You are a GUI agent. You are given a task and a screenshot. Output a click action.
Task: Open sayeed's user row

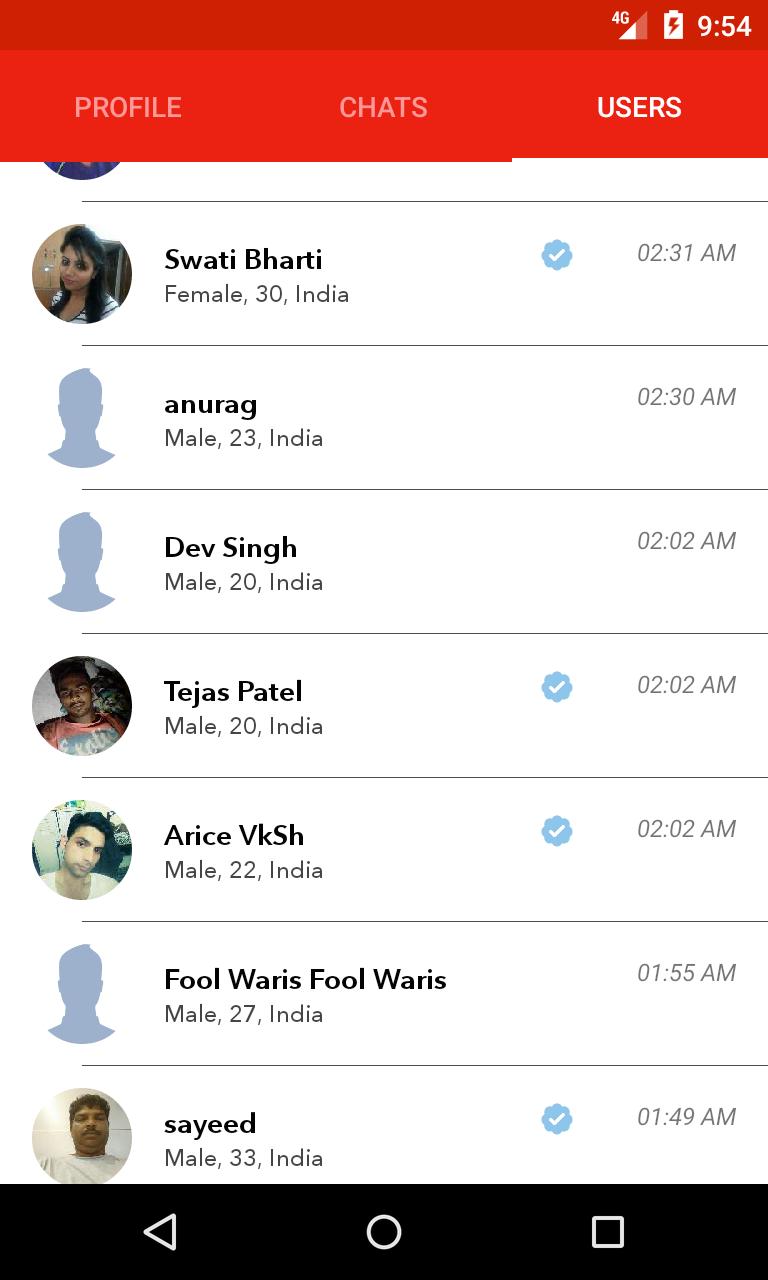click(x=384, y=1136)
